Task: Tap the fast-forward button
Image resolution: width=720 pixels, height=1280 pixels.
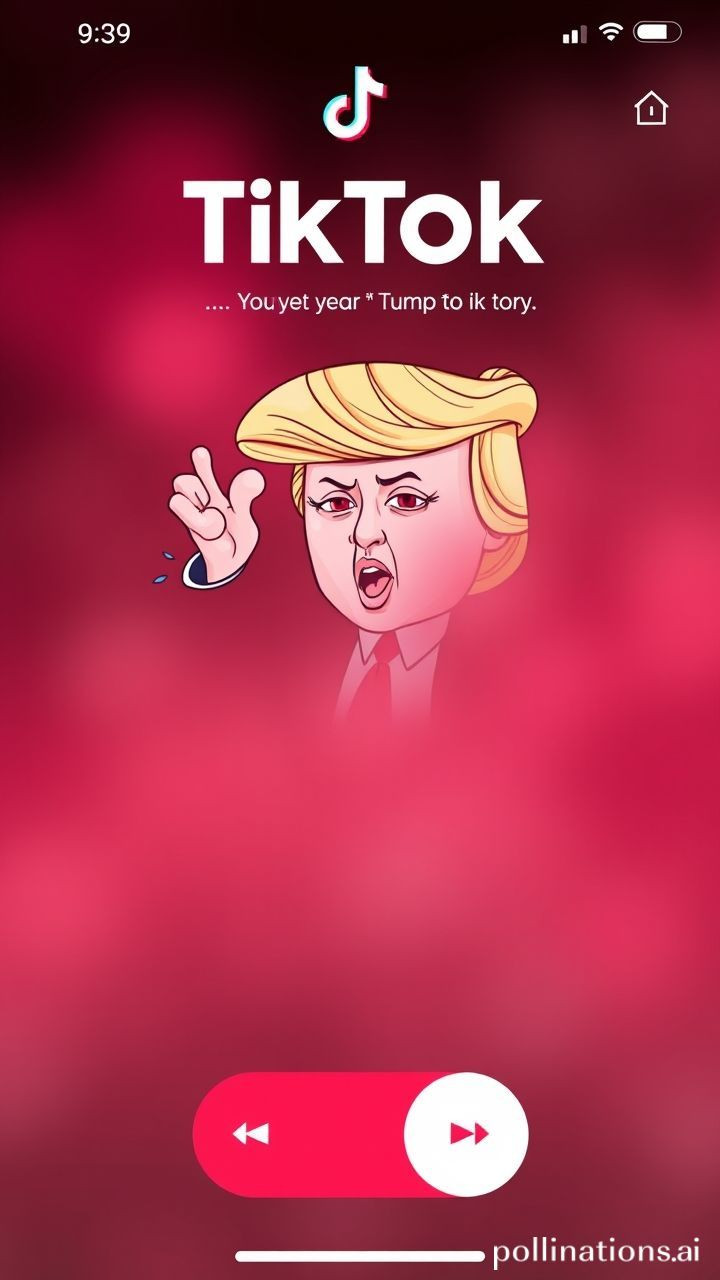Action: [x=467, y=1134]
